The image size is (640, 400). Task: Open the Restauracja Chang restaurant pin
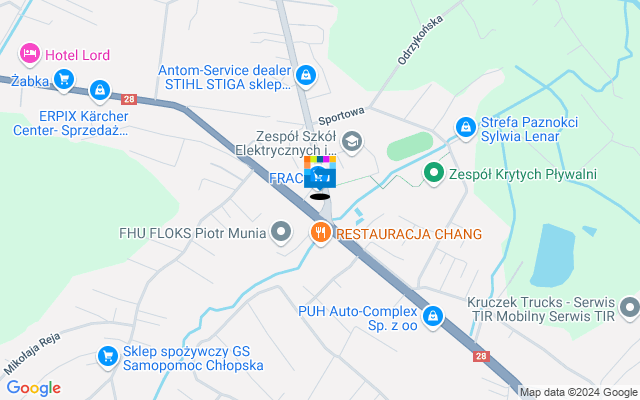coord(320,233)
